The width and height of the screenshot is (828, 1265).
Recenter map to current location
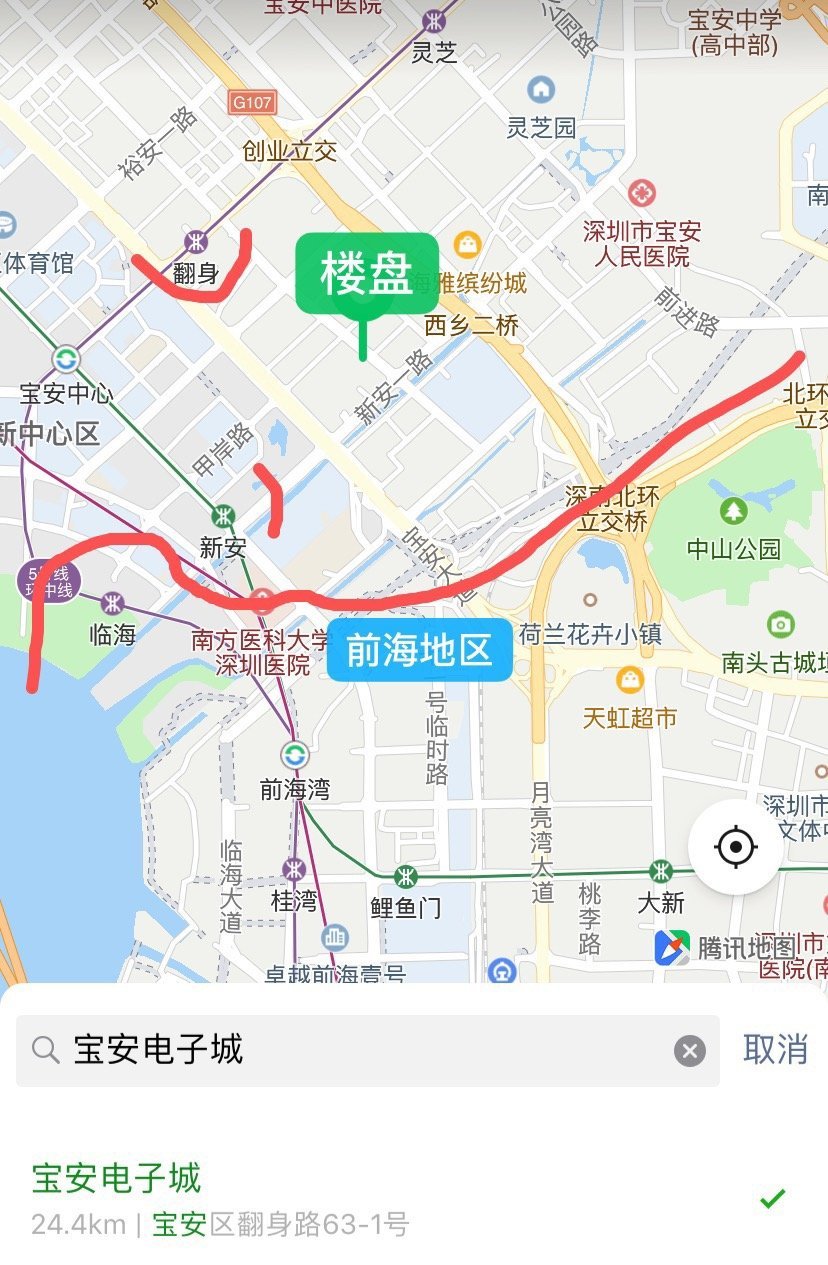pos(736,847)
